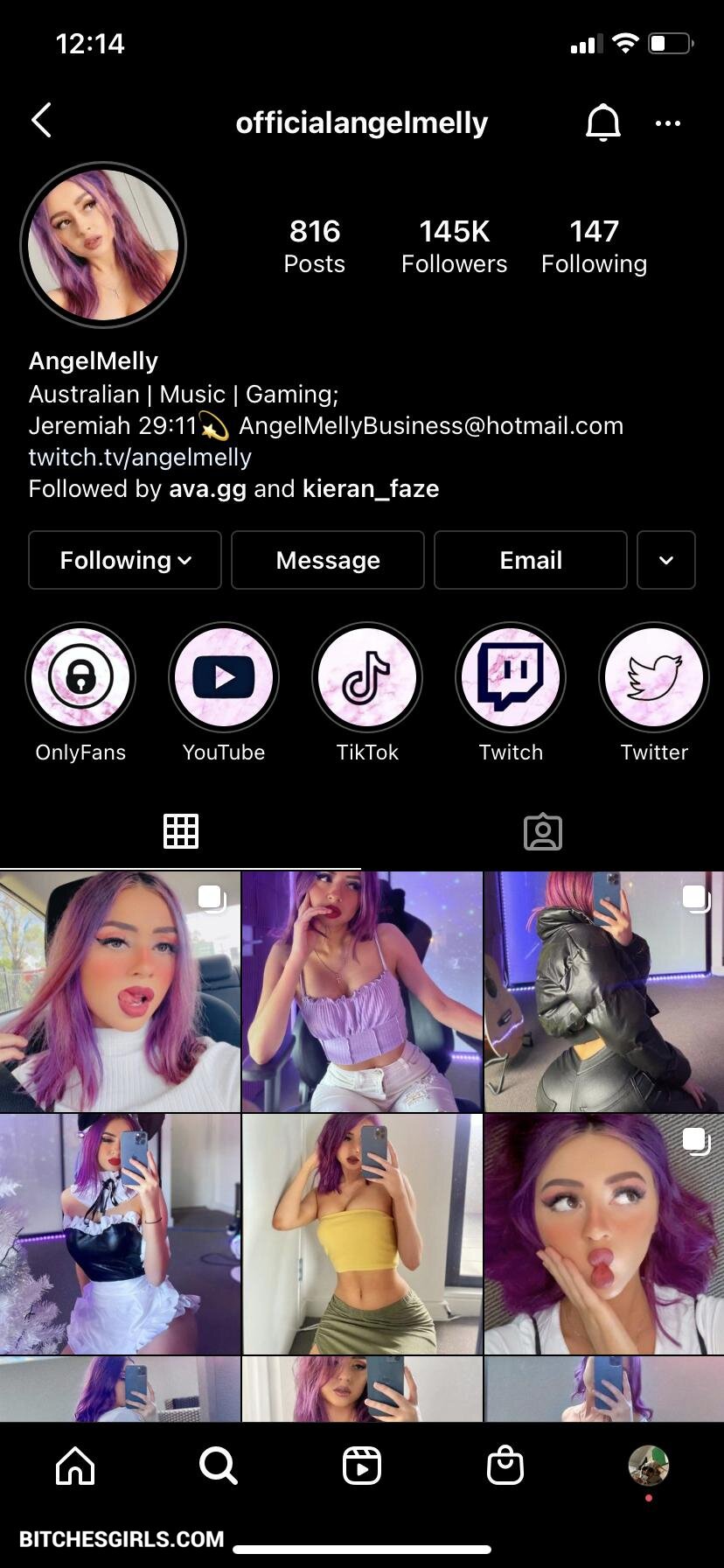724x1568 pixels.
Task: Go back using the top-left arrow
Action: (41, 121)
